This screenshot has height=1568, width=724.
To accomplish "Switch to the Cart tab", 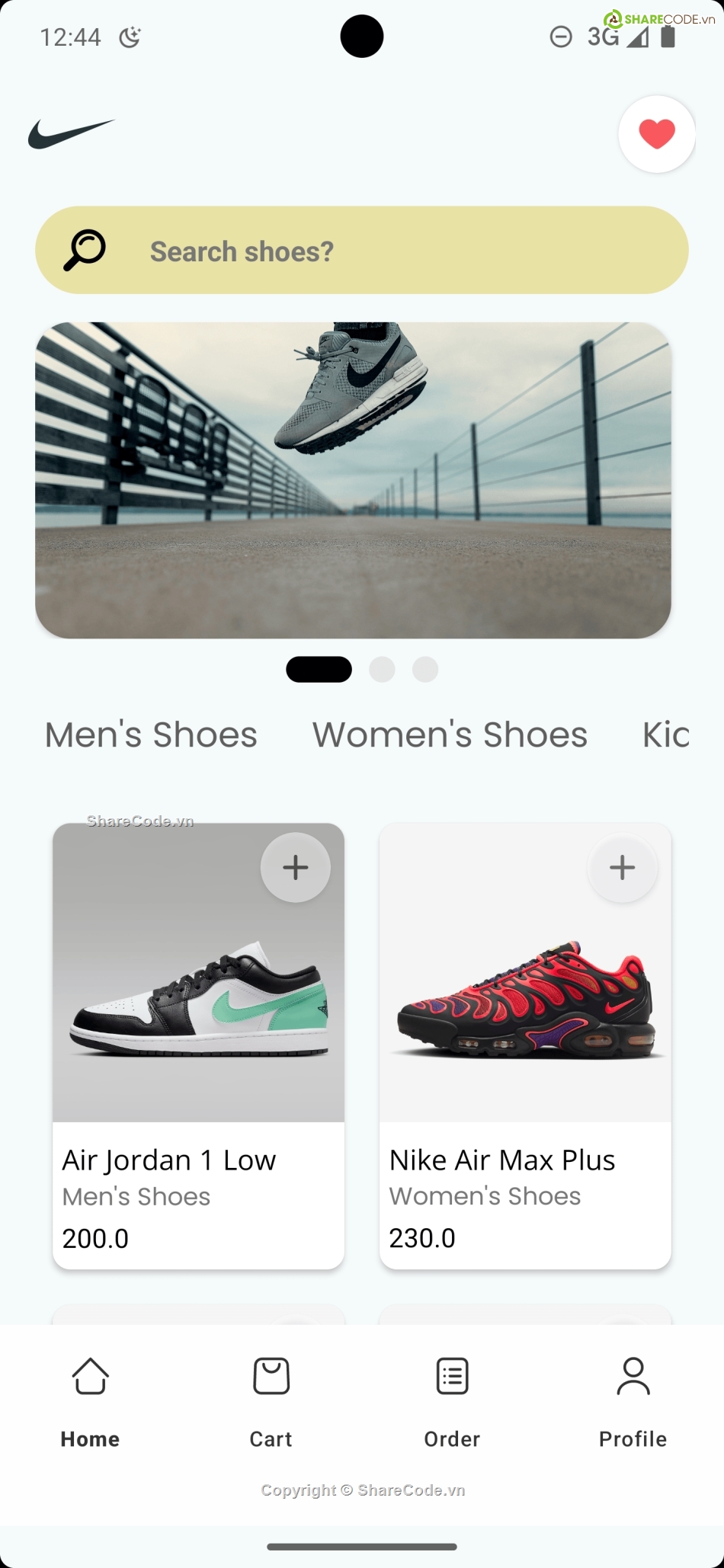I will click(x=271, y=1402).
